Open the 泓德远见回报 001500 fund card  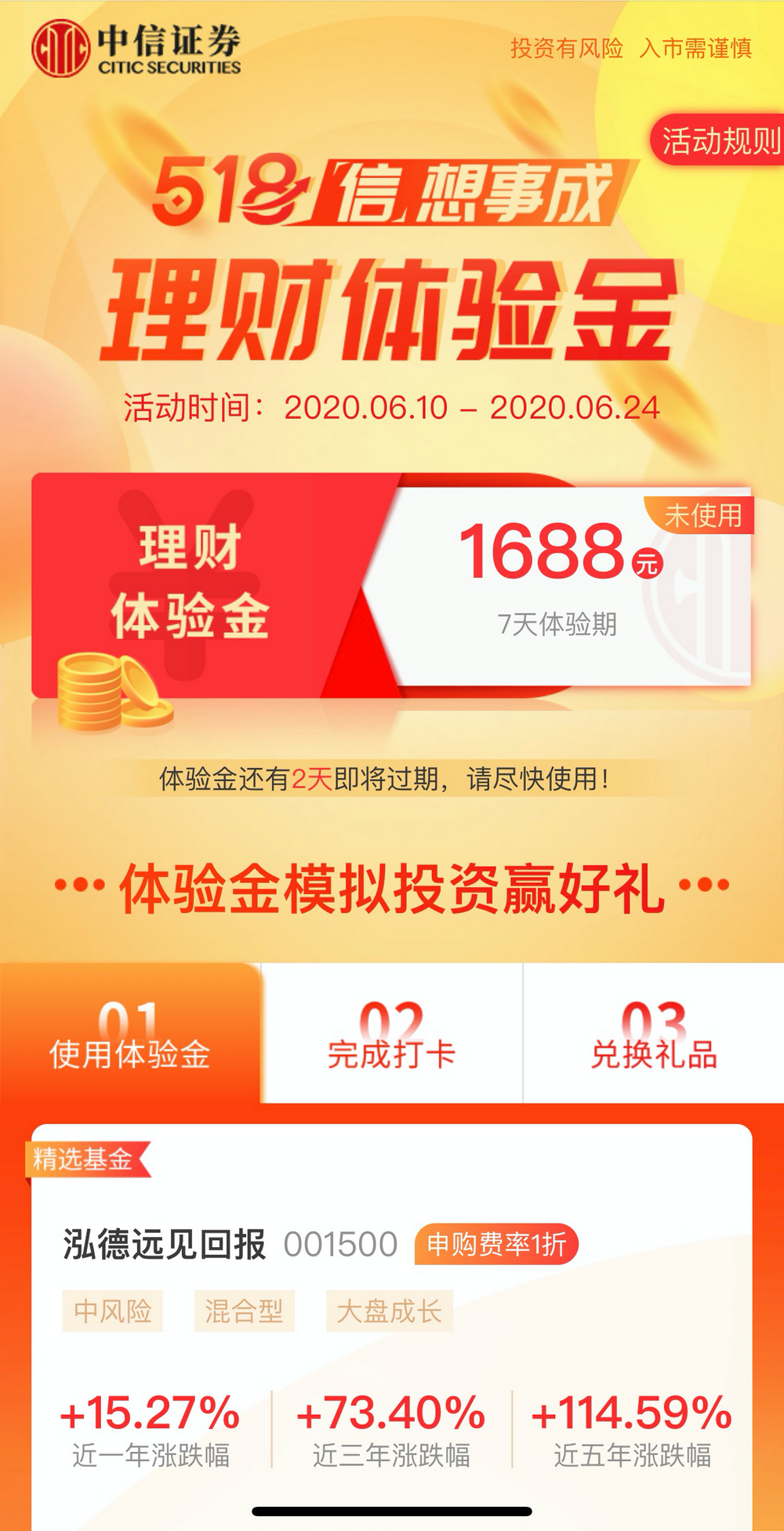(392, 1333)
